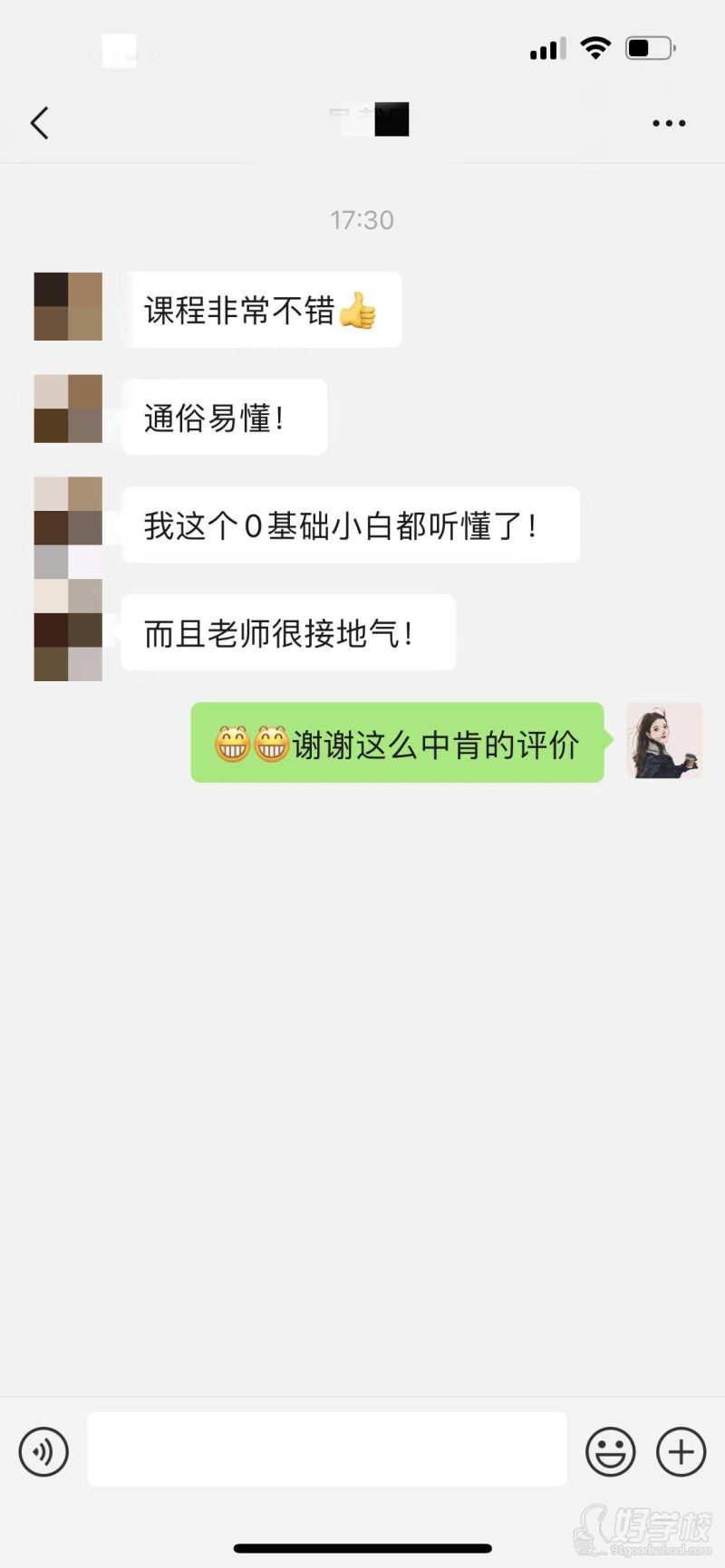Select the bubble saying 而且老师很接地气!

(x=286, y=633)
